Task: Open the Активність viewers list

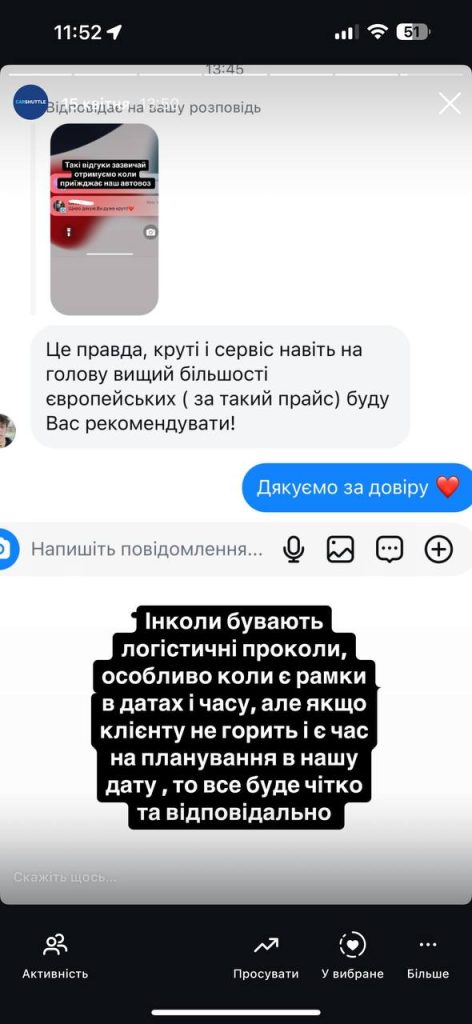Action: coord(55,957)
